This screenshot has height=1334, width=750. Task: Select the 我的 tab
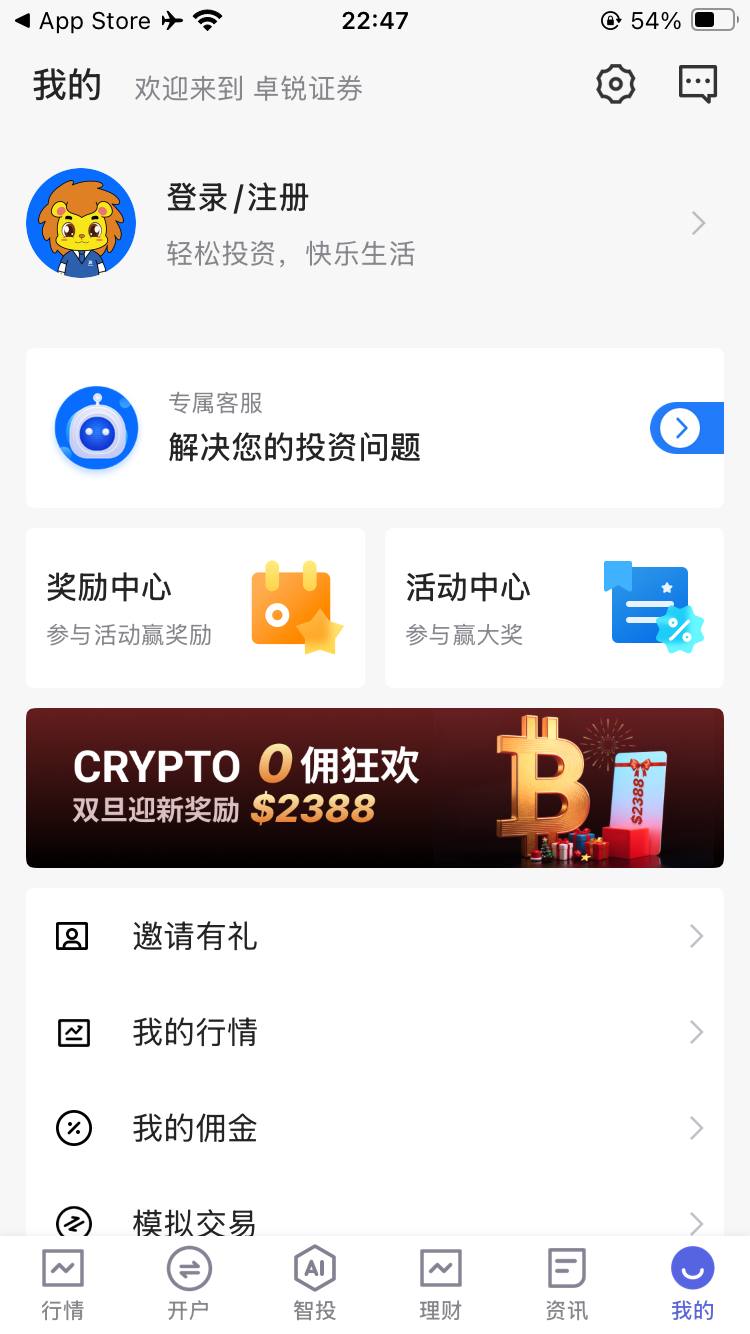[692, 1284]
